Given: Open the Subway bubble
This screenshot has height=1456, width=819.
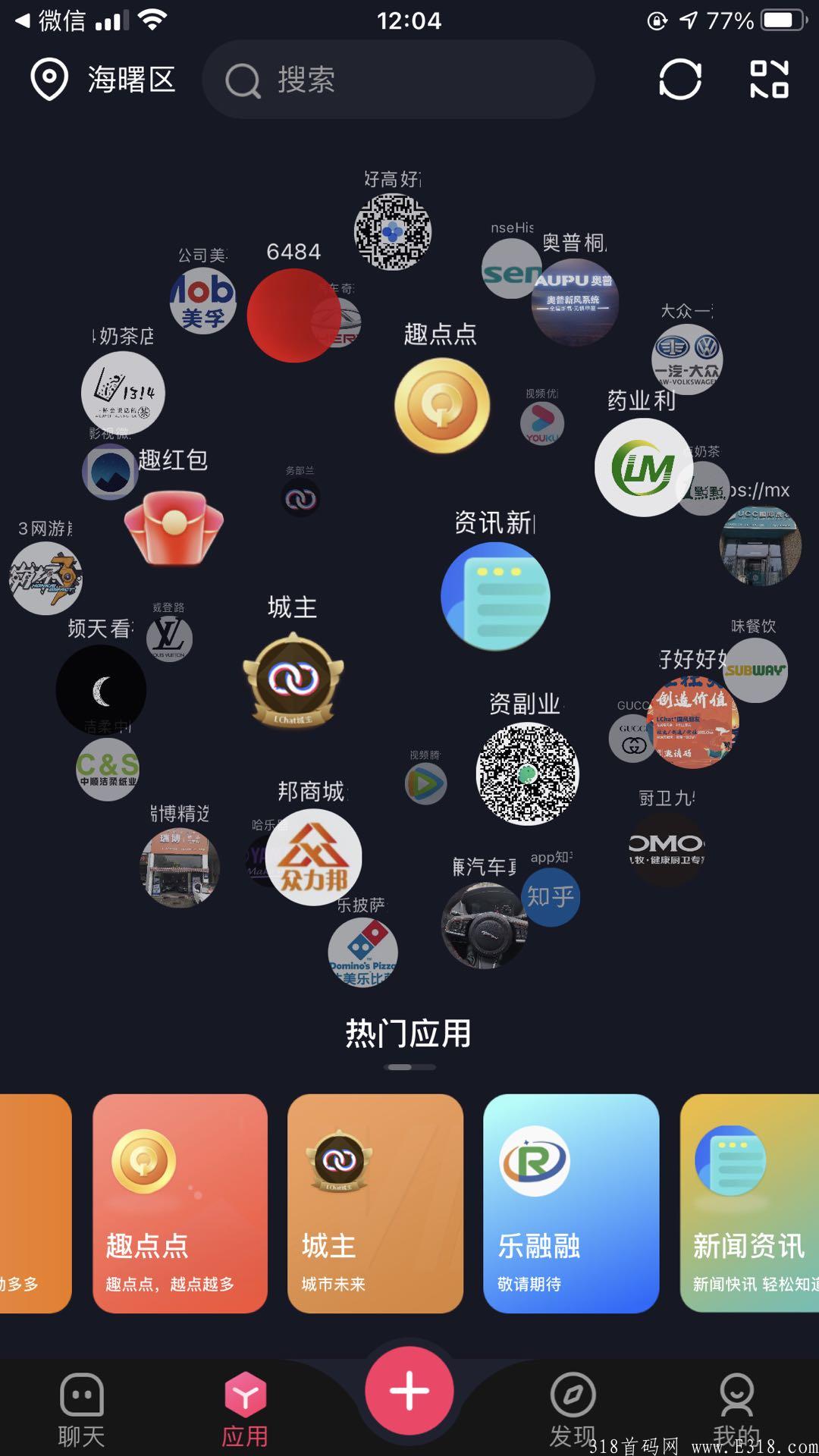Looking at the screenshot, I should pyautogui.click(x=755, y=670).
